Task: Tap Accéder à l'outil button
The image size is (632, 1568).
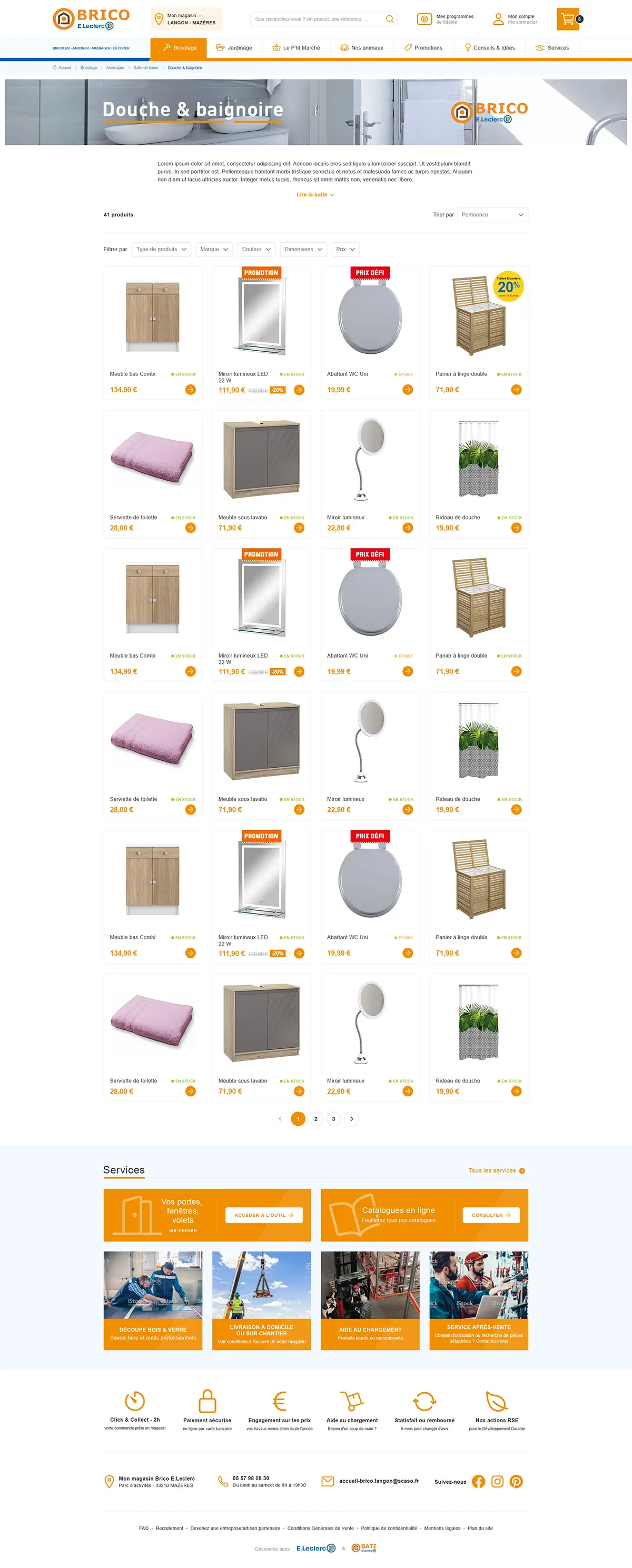Action: tap(264, 1215)
